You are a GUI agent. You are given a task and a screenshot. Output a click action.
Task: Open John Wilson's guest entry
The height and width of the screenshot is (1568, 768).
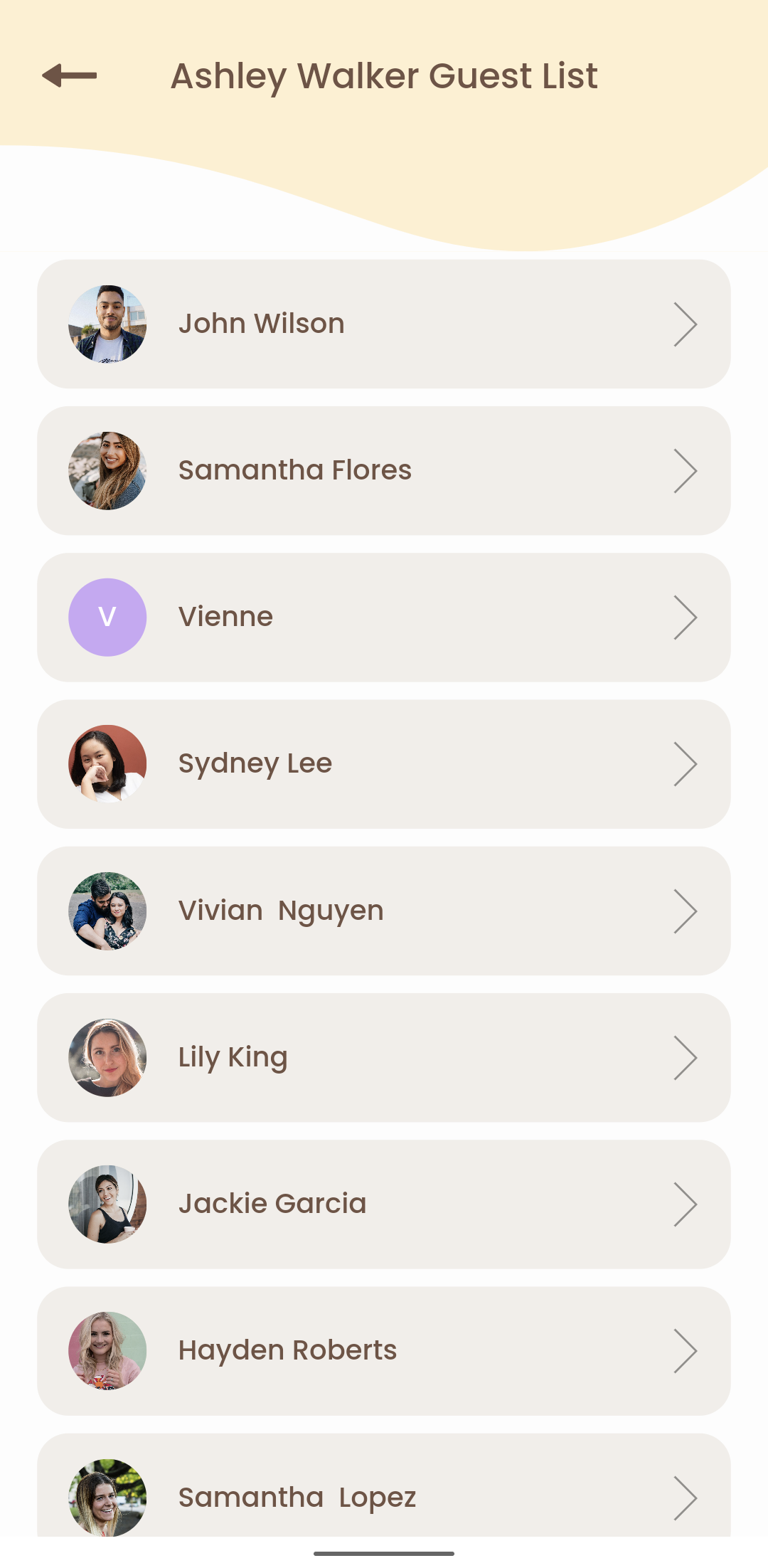[384, 324]
